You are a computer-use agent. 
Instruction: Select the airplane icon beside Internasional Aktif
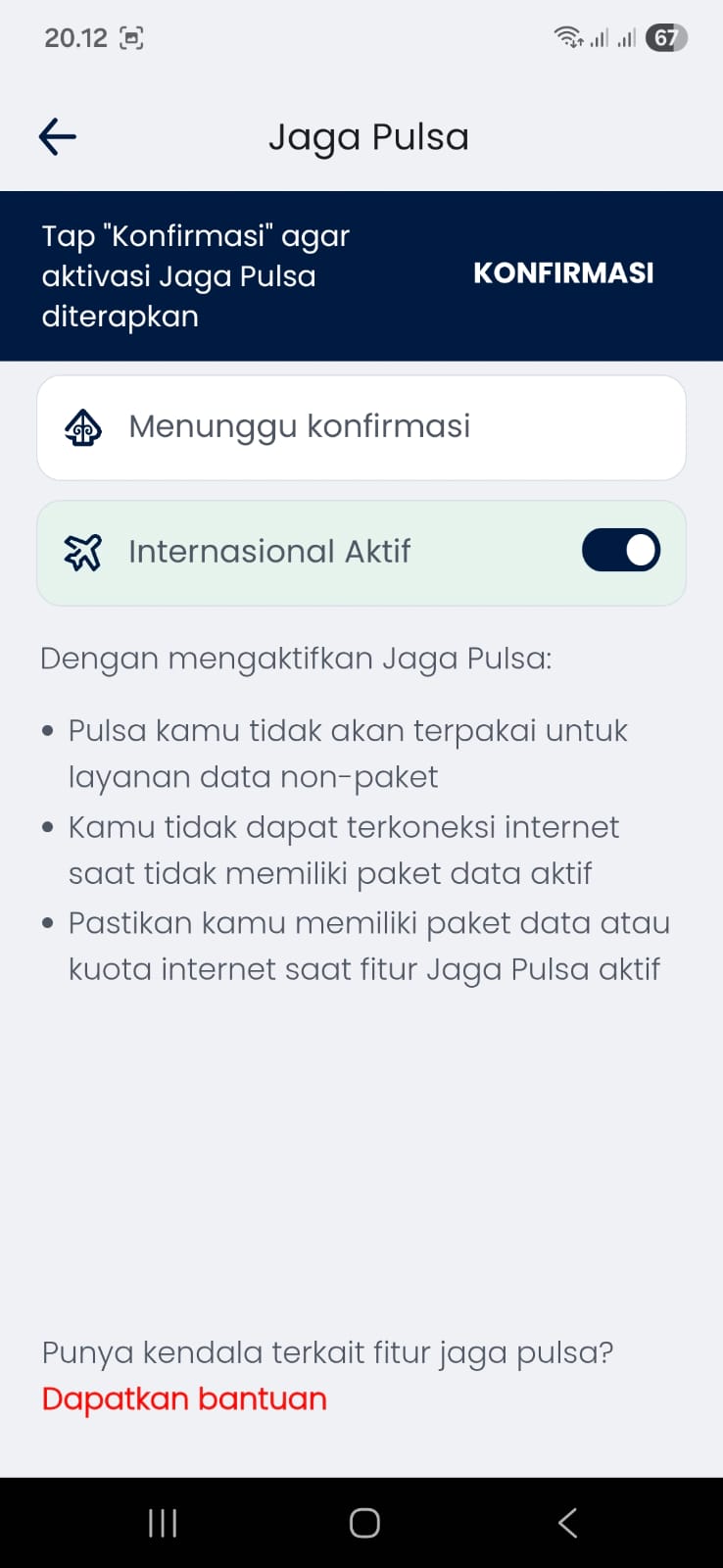pyautogui.click(x=83, y=552)
